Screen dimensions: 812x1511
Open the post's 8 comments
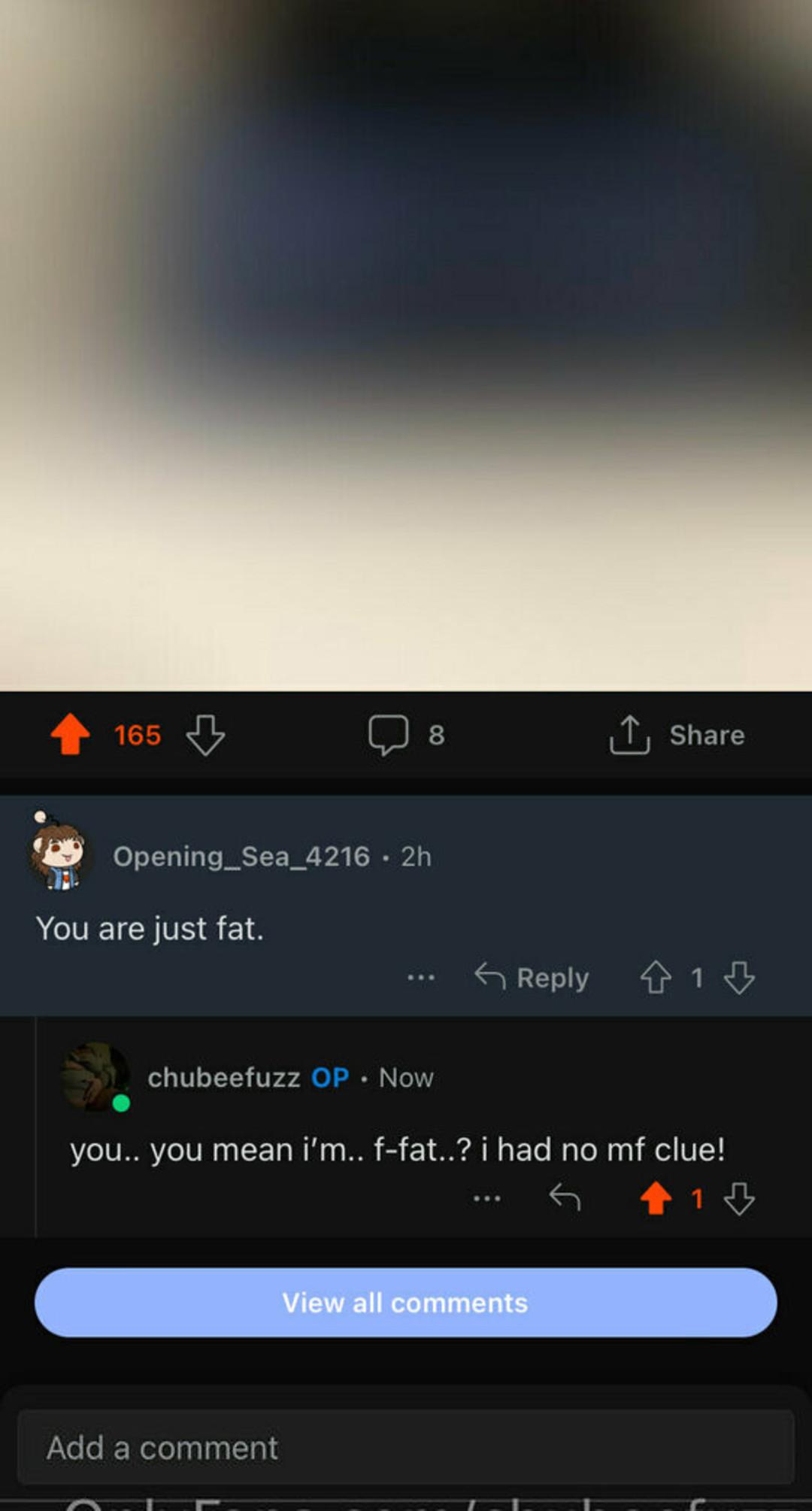406,735
